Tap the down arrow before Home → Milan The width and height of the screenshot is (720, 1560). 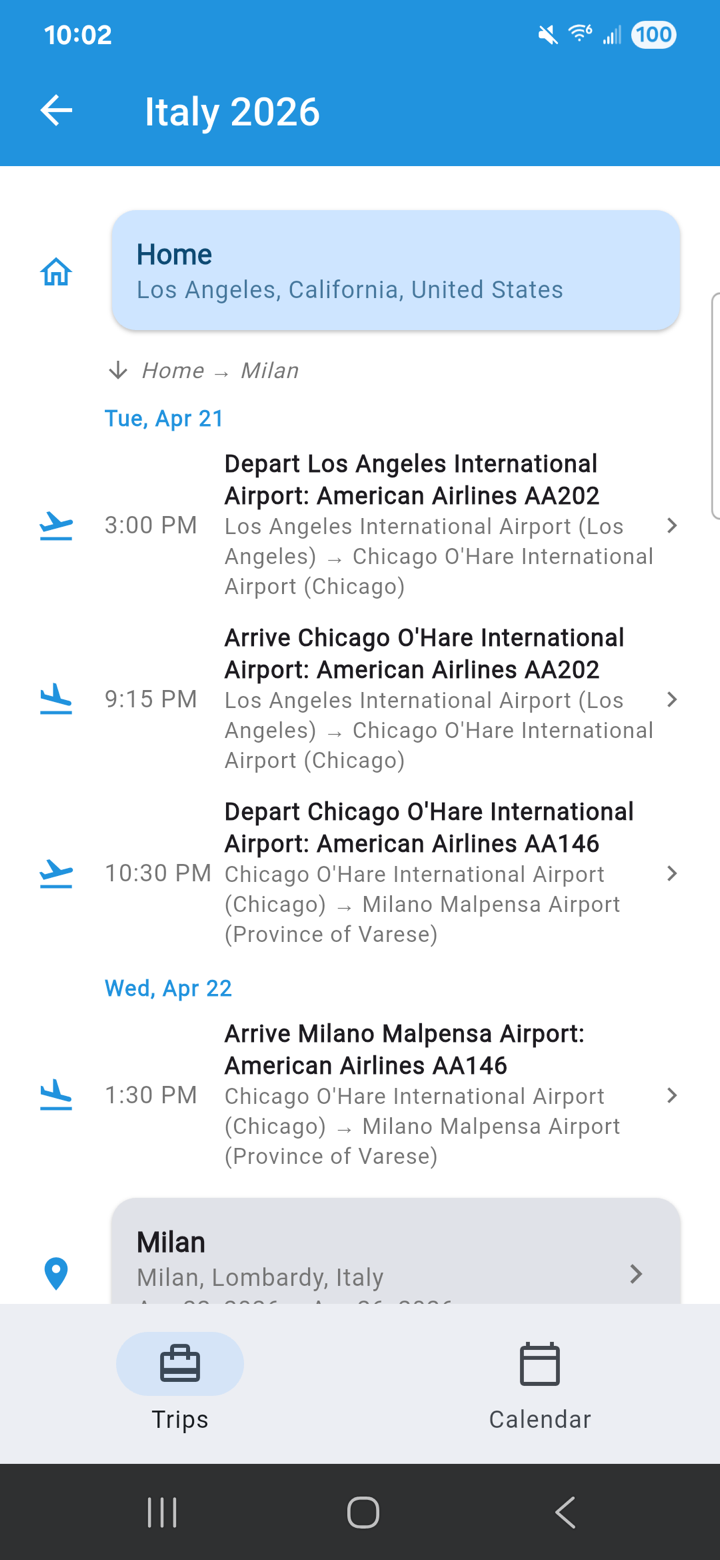117,370
